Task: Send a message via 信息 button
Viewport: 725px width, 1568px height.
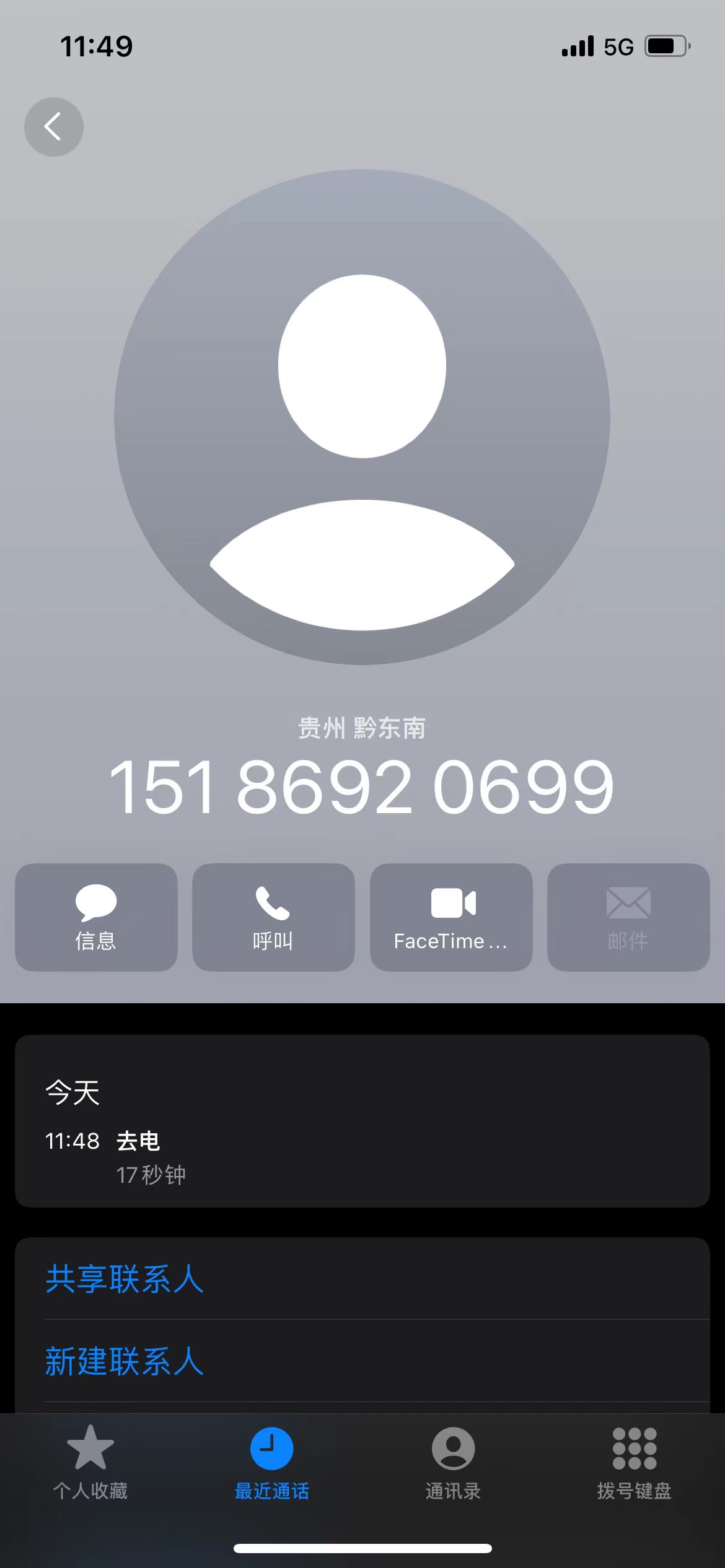Action: (96, 917)
